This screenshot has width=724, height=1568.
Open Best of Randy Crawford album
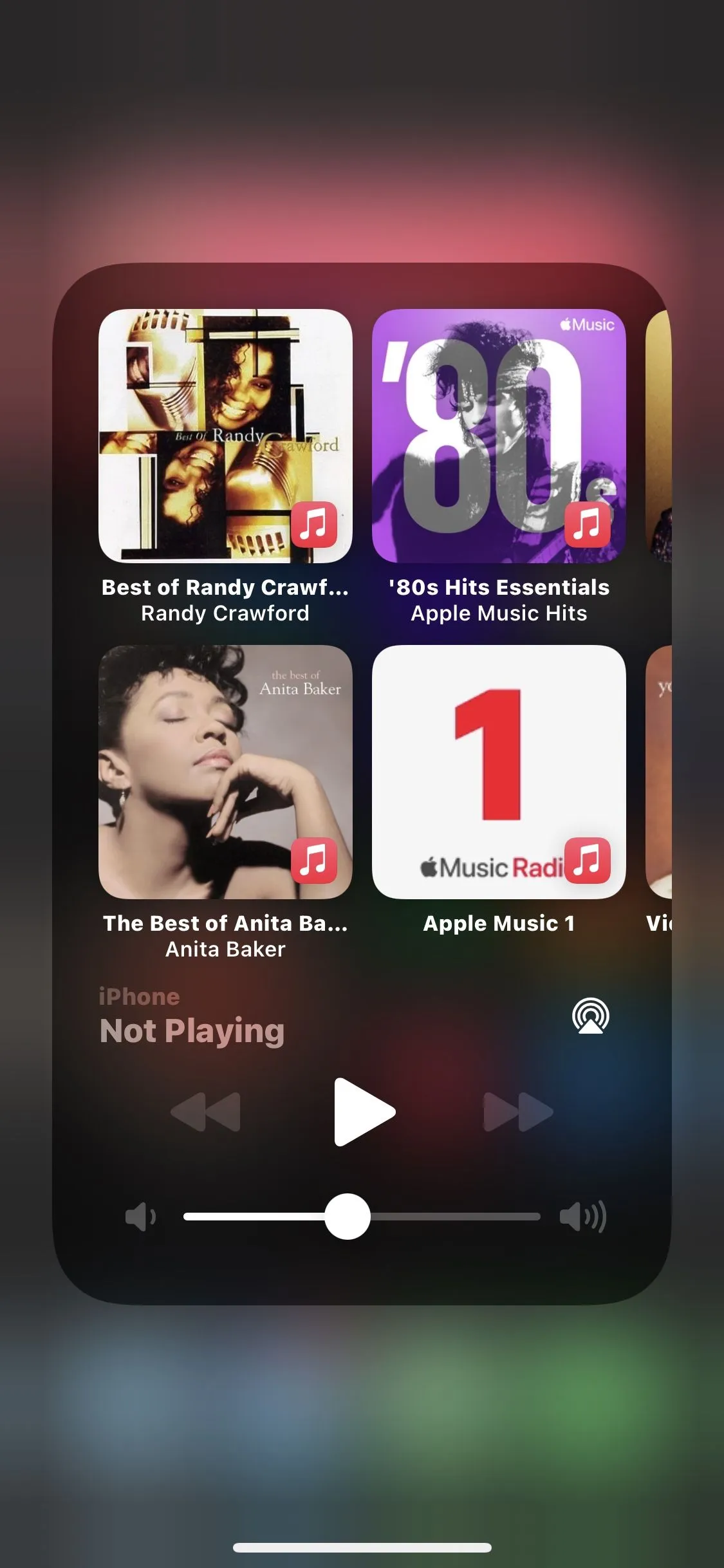(x=225, y=436)
